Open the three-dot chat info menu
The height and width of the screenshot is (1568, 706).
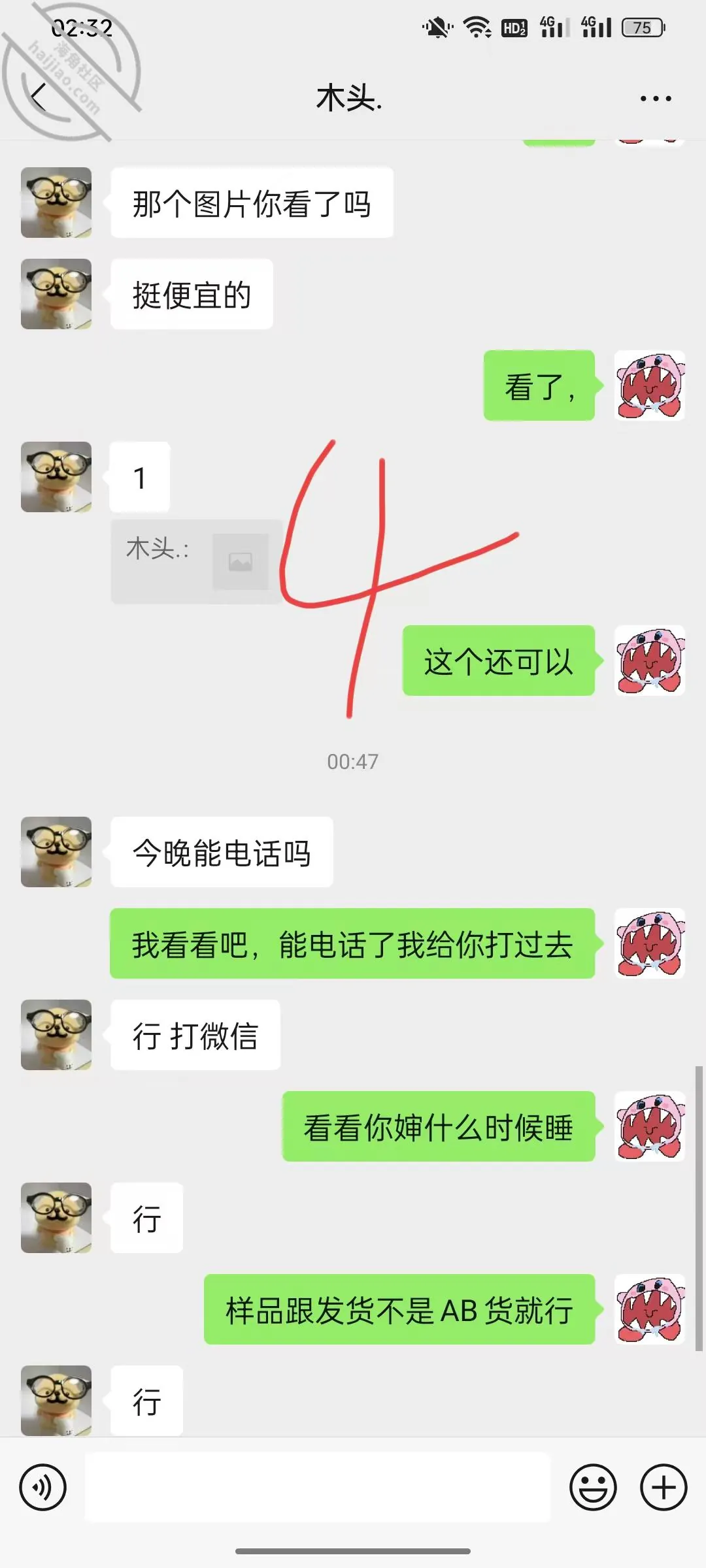coord(656,99)
